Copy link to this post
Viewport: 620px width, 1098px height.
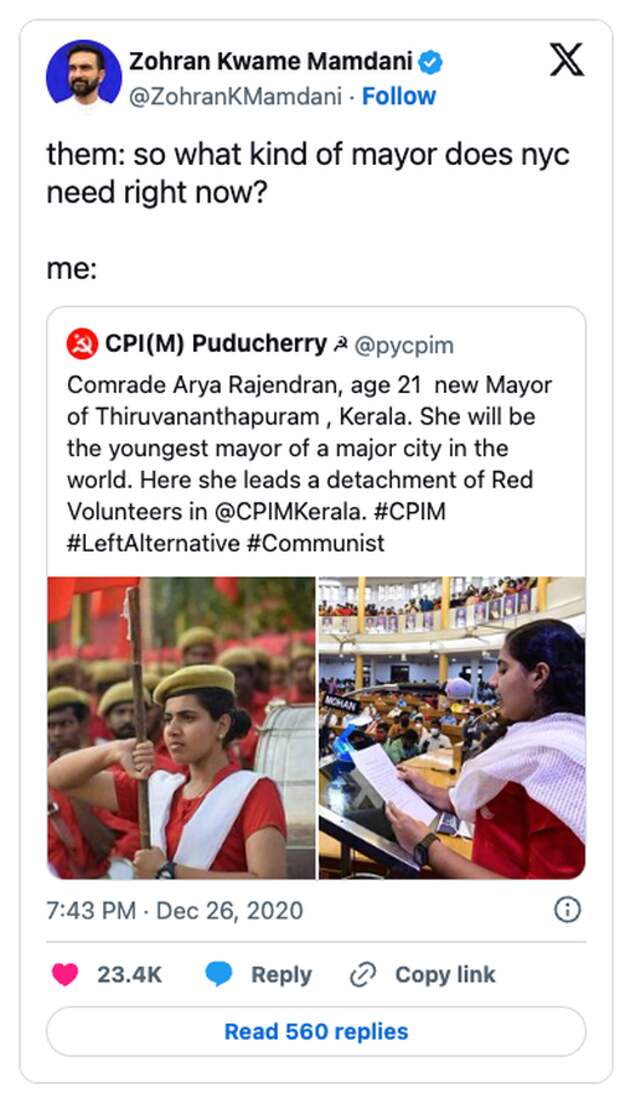click(x=423, y=975)
